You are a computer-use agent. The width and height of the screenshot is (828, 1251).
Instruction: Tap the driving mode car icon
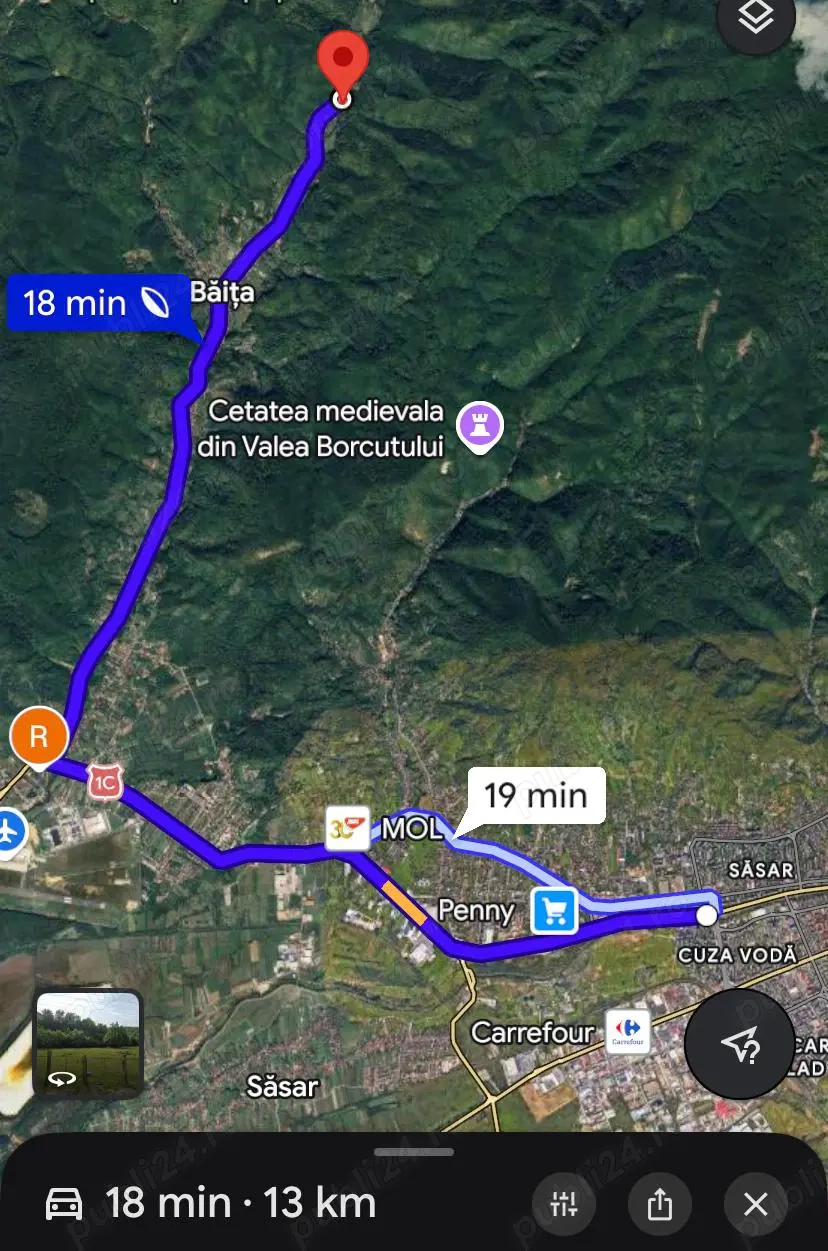pos(66,1204)
